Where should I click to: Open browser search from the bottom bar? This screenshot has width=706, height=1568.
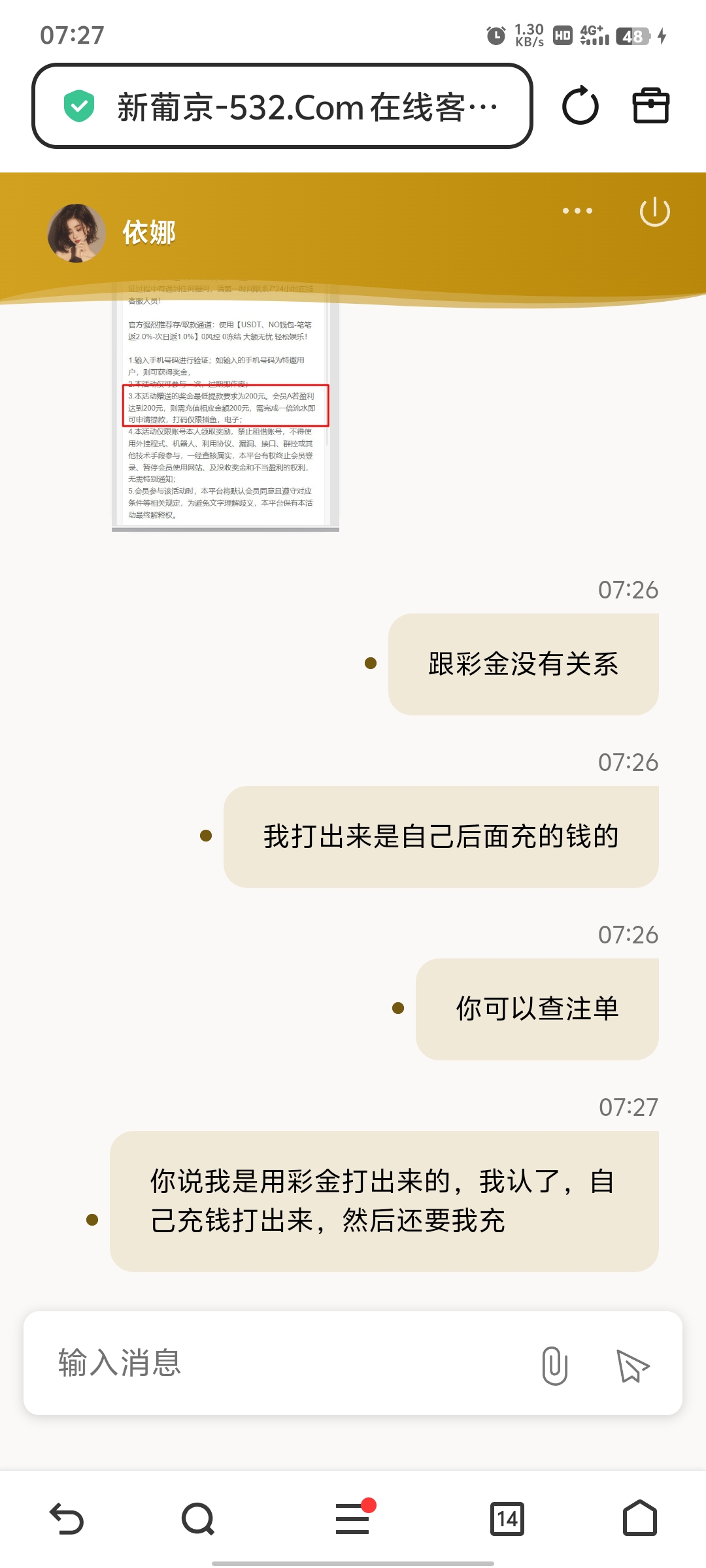coord(198,1518)
